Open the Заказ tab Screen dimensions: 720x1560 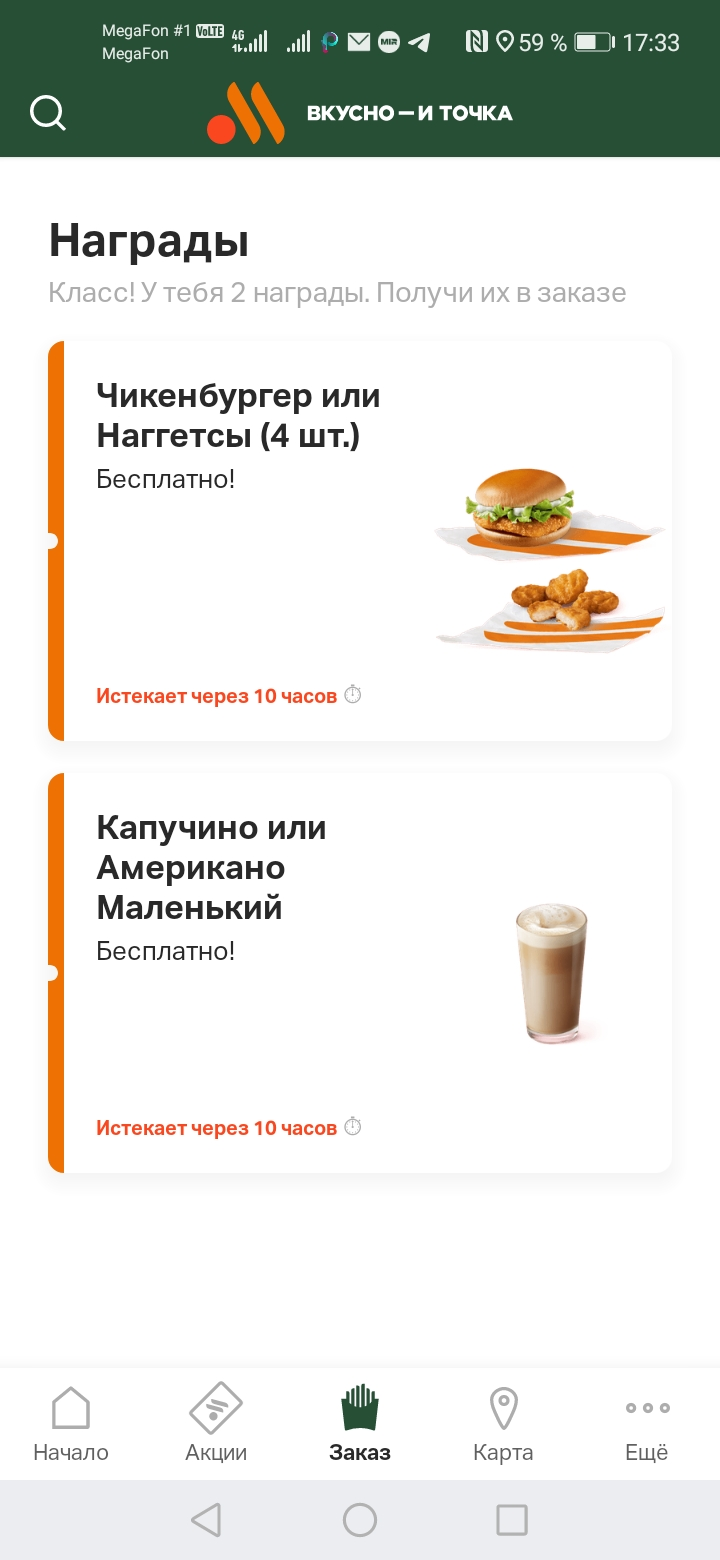[360, 1424]
